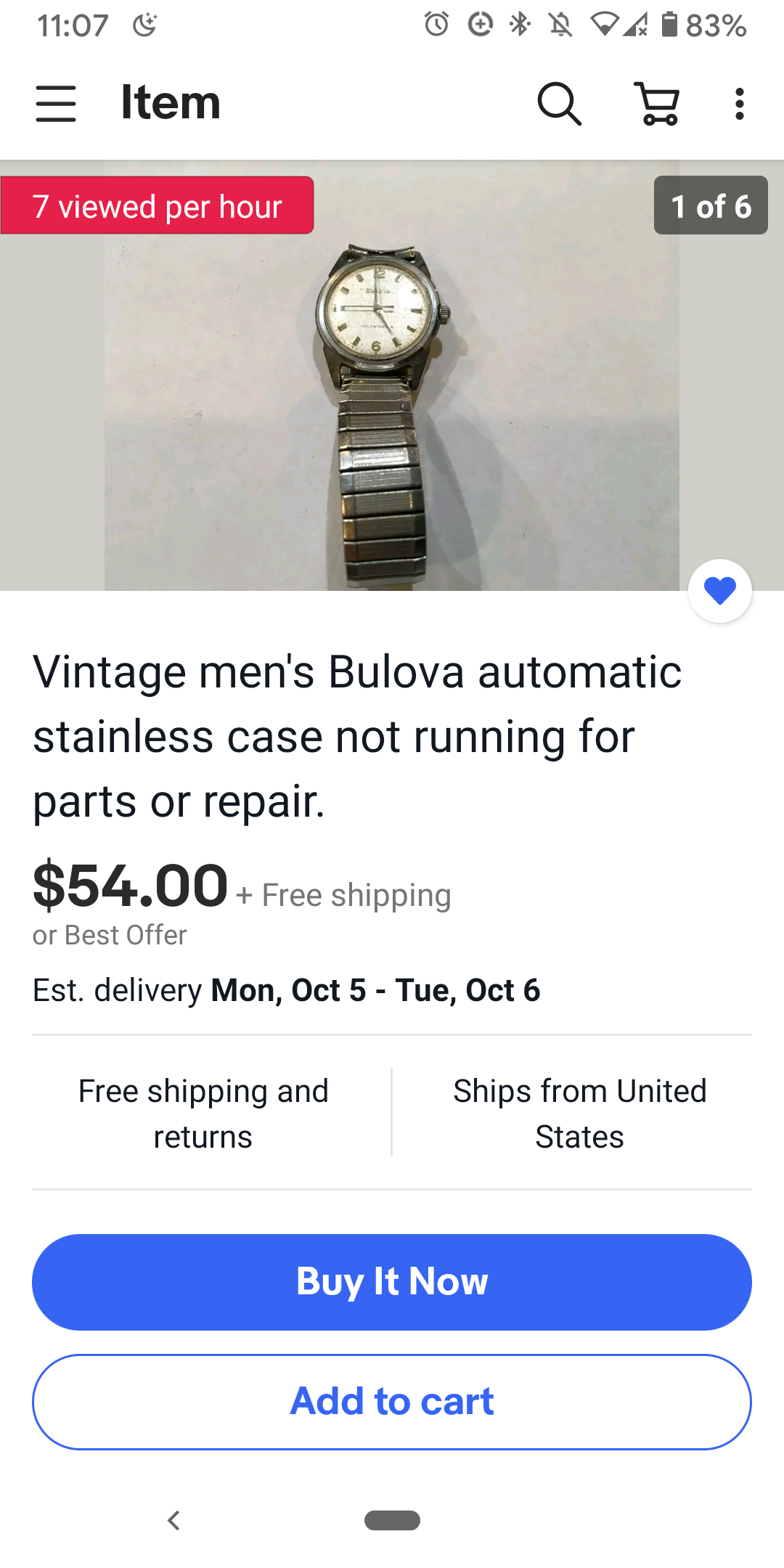Open the shopping cart
The width and height of the screenshot is (784, 1568).
click(658, 103)
